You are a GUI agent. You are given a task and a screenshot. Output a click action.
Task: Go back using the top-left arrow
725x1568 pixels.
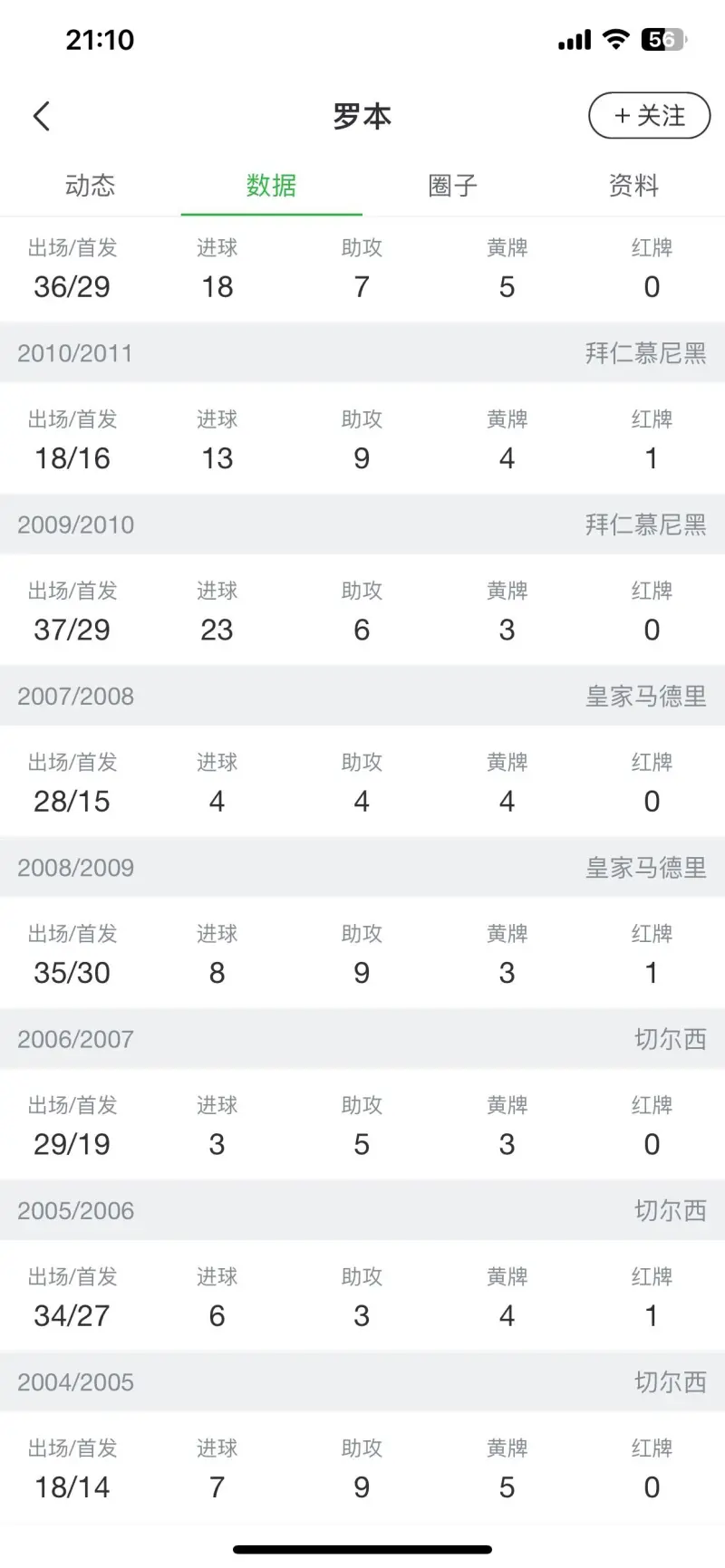tap(42, 116)
